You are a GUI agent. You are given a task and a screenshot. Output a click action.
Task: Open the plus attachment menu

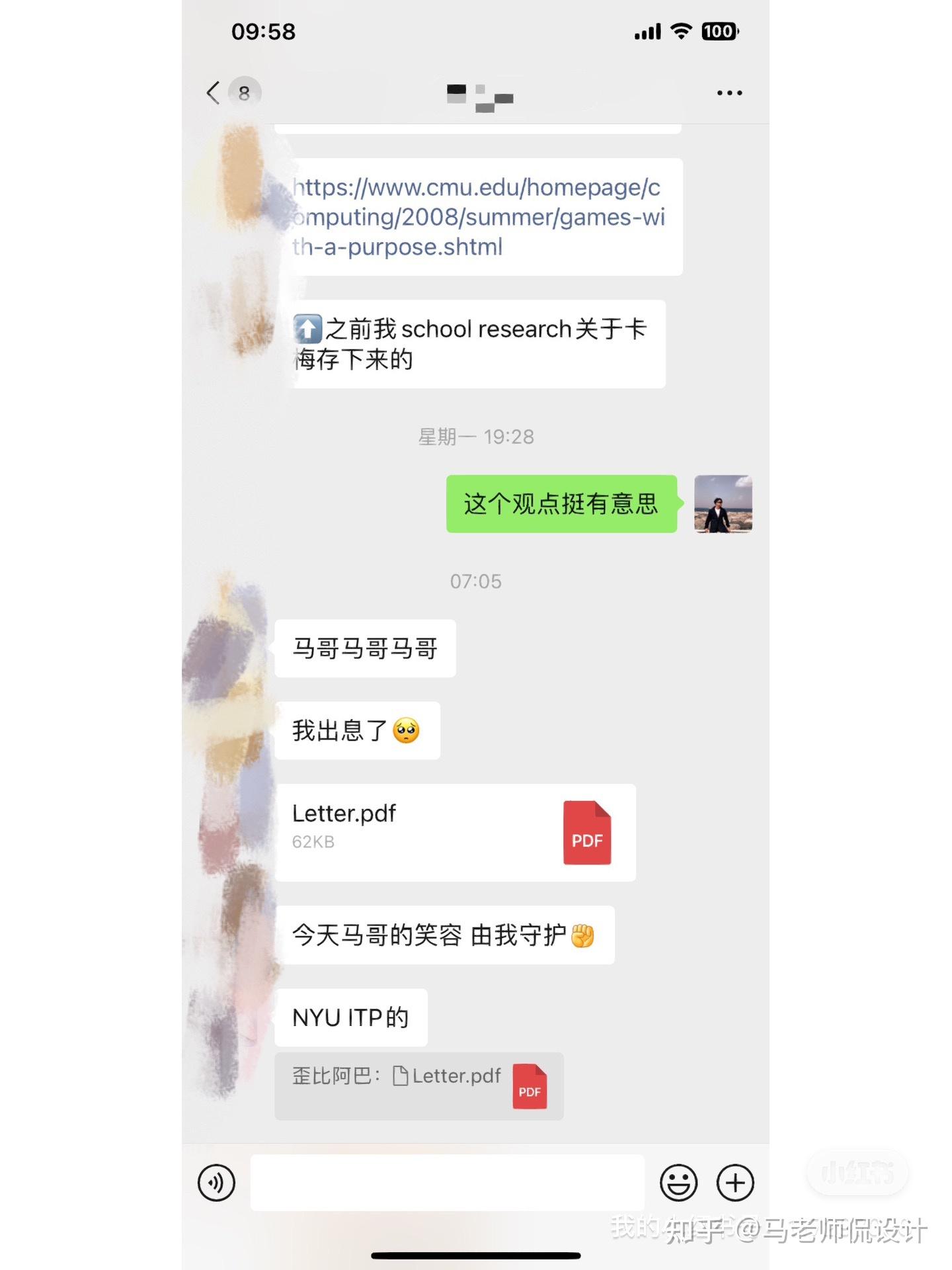click(735, 1182)
